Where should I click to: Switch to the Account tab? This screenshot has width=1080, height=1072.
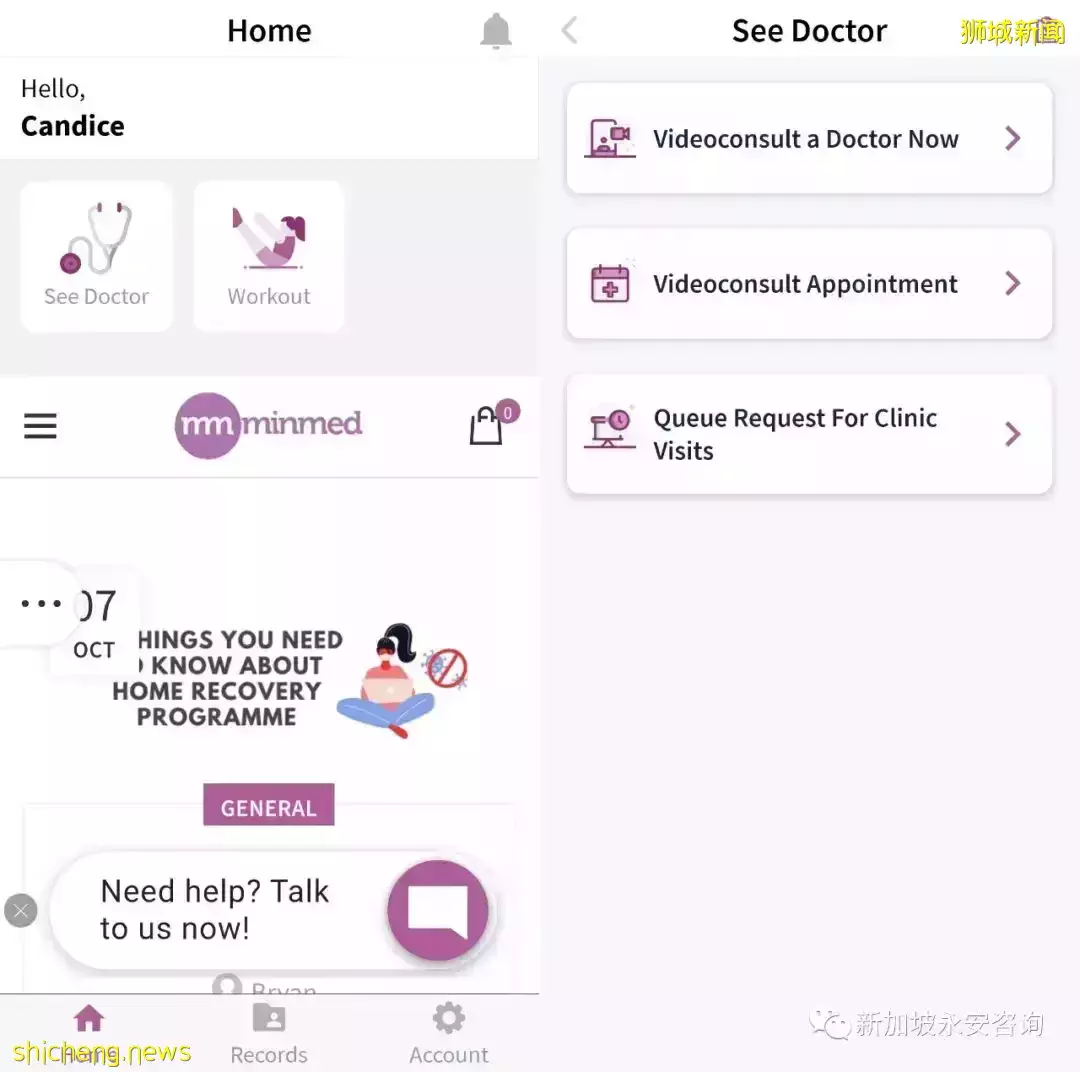click(x=448, y=1034)
